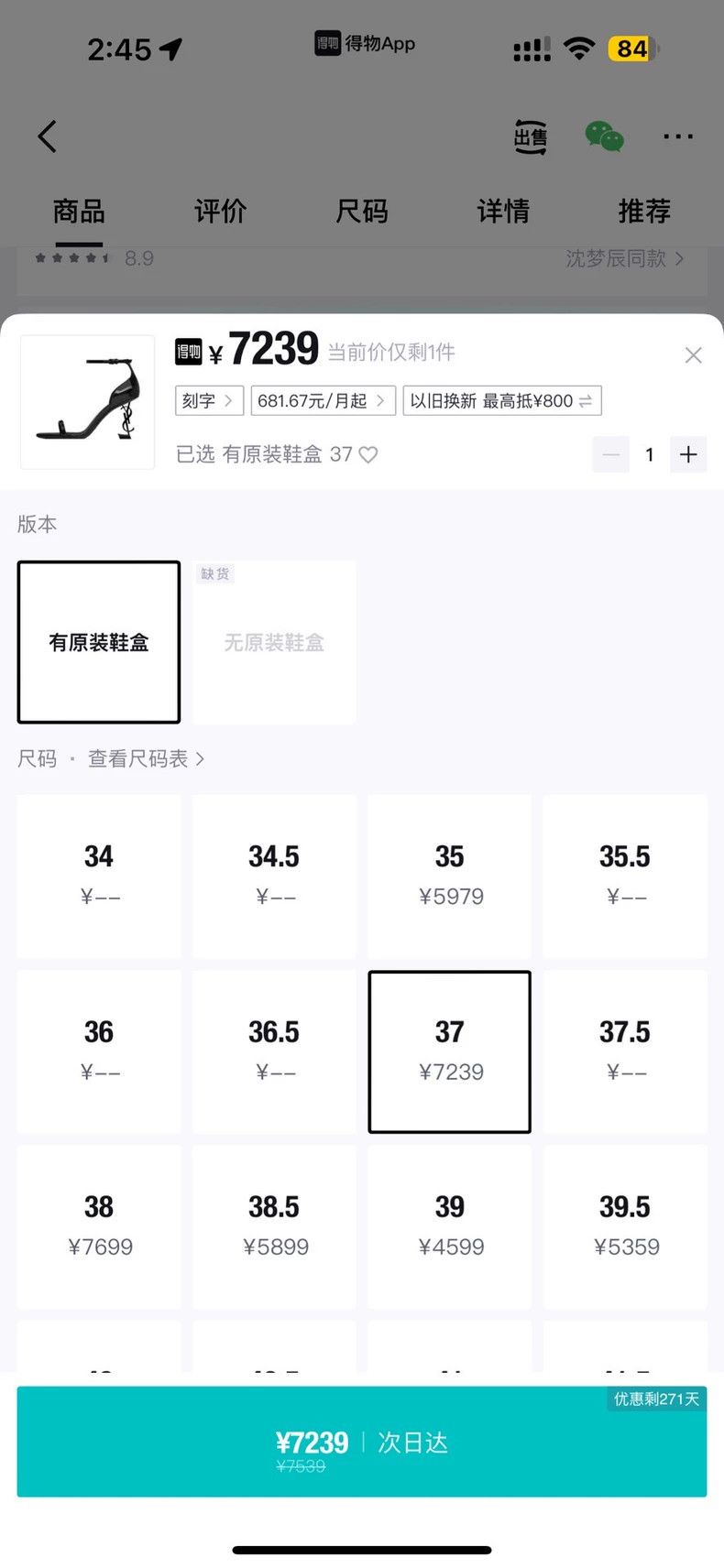Choose size 38.5 at ¥5899
The height and width of the screenshot is (1568, 724).
pyautogui.click(x=275, y=1226)
